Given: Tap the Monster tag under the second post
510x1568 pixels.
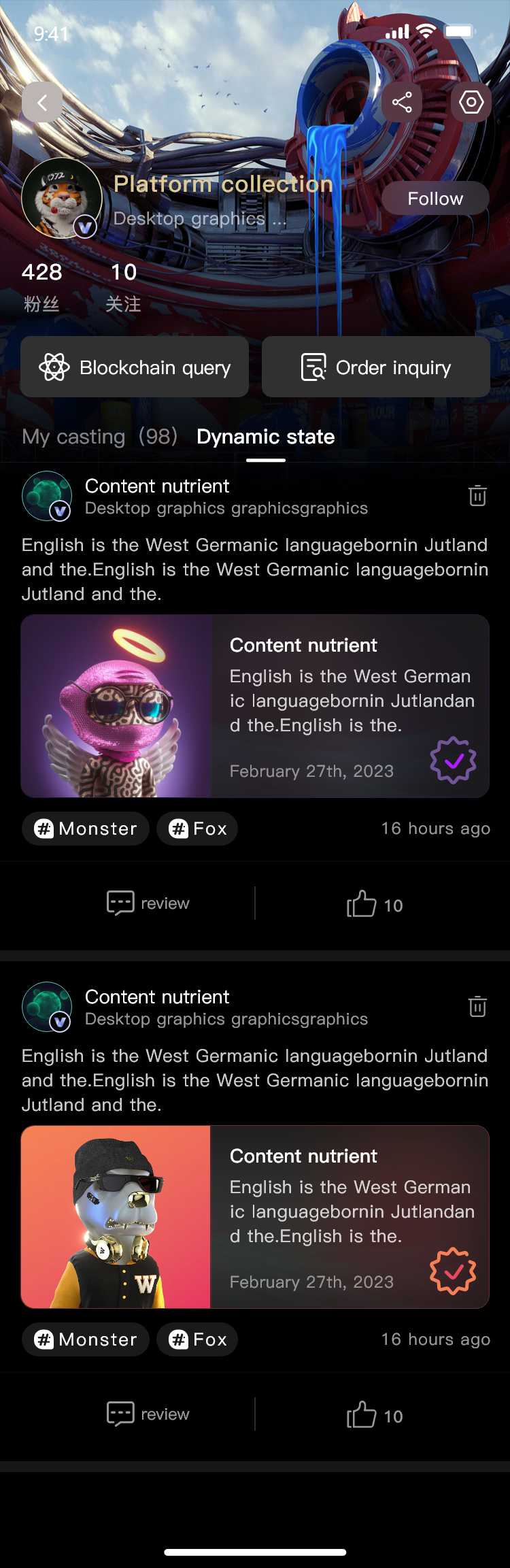Looking at the screenshot, I should click(x=86, y=1339).
